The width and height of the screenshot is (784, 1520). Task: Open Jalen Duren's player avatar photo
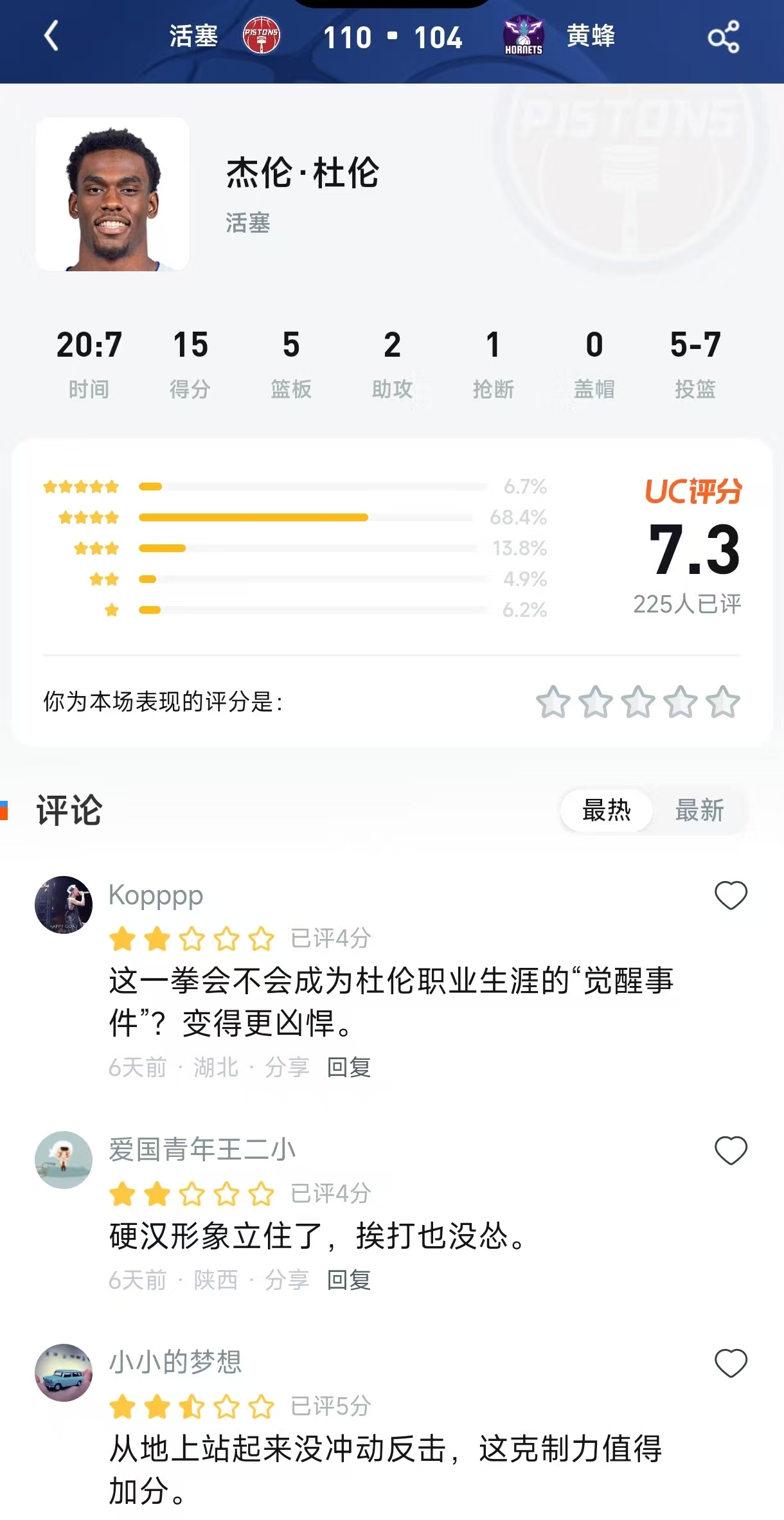pos(112,193)
